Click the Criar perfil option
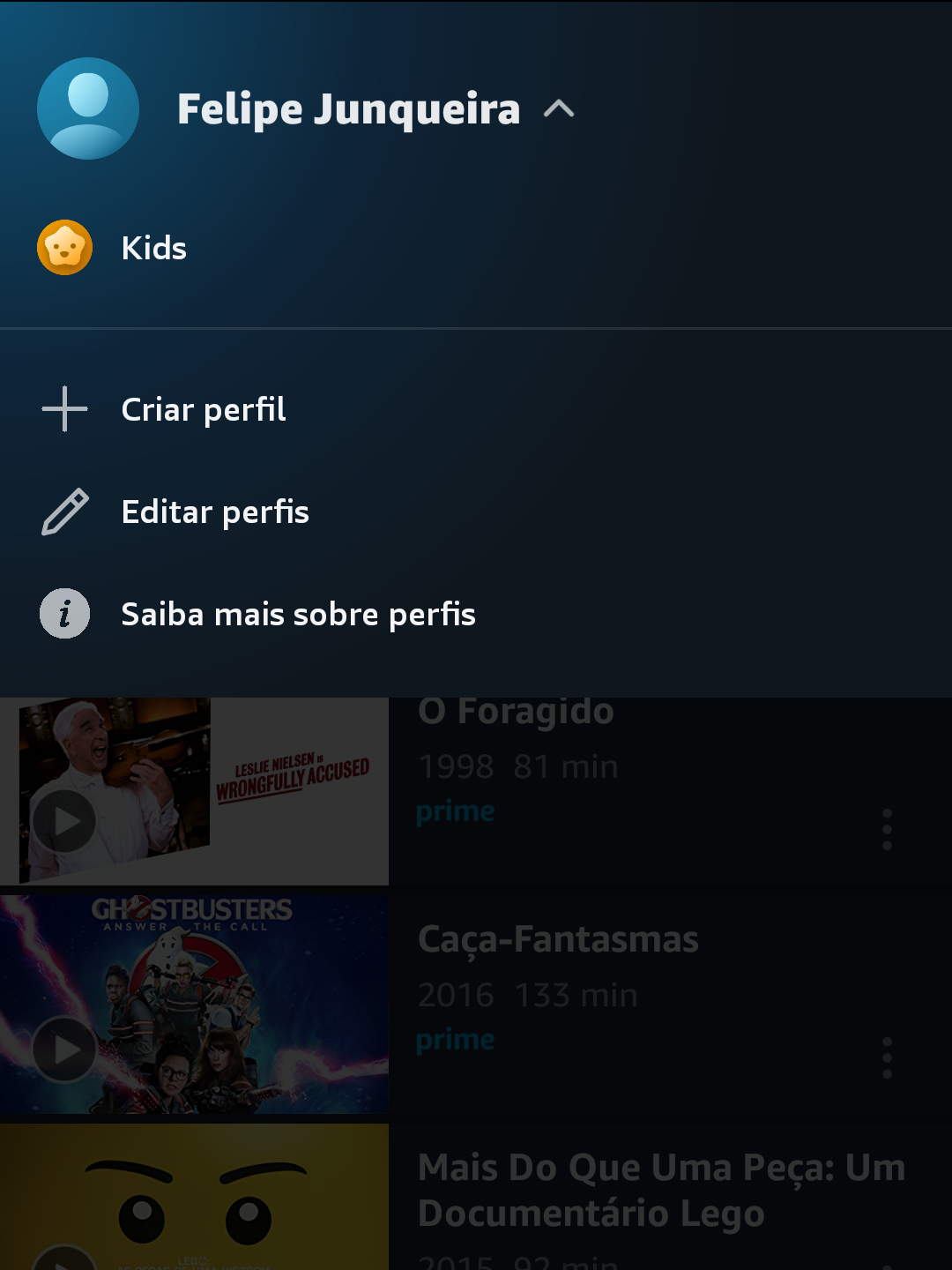 click(x=203, y=409)
